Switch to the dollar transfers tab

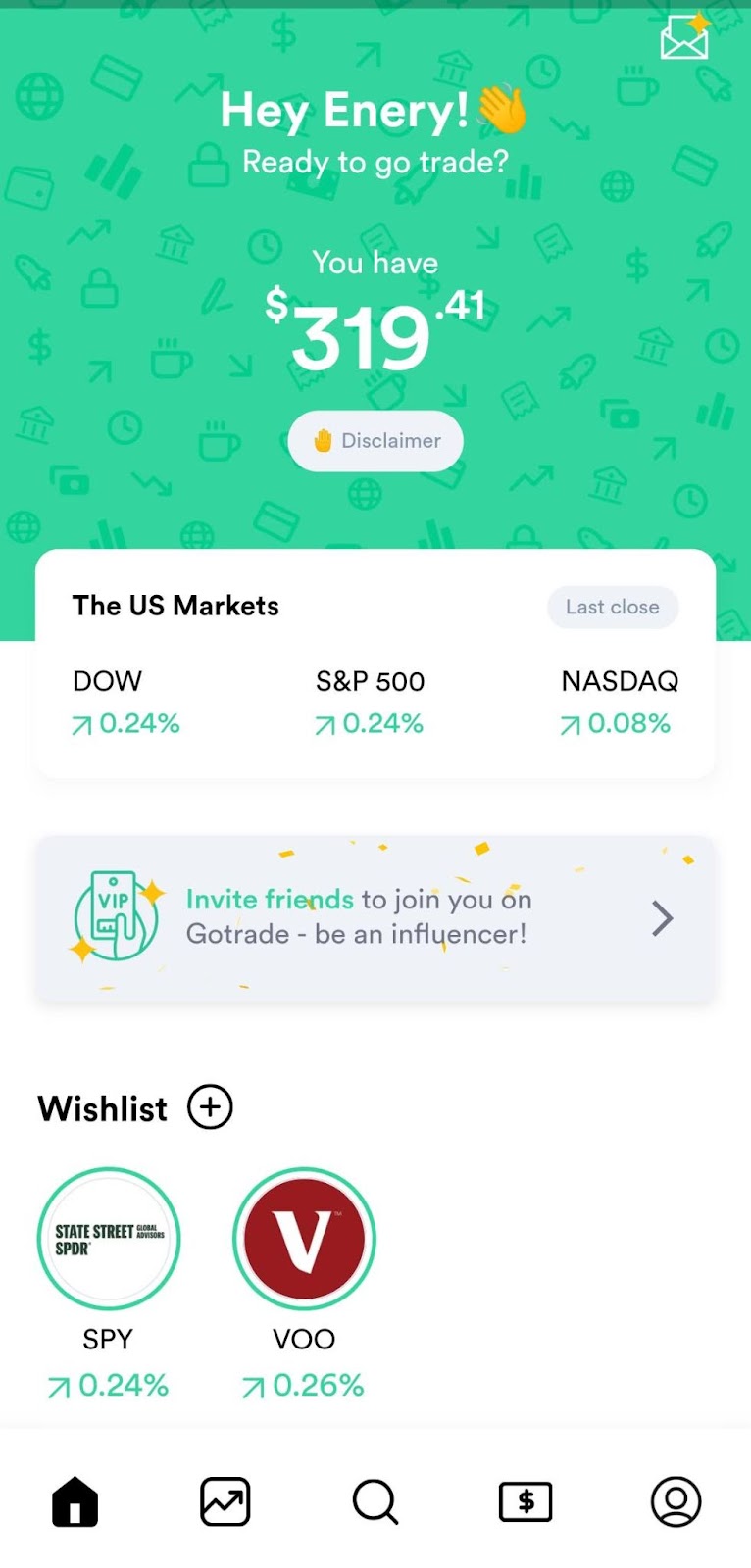pos(526,1501)
